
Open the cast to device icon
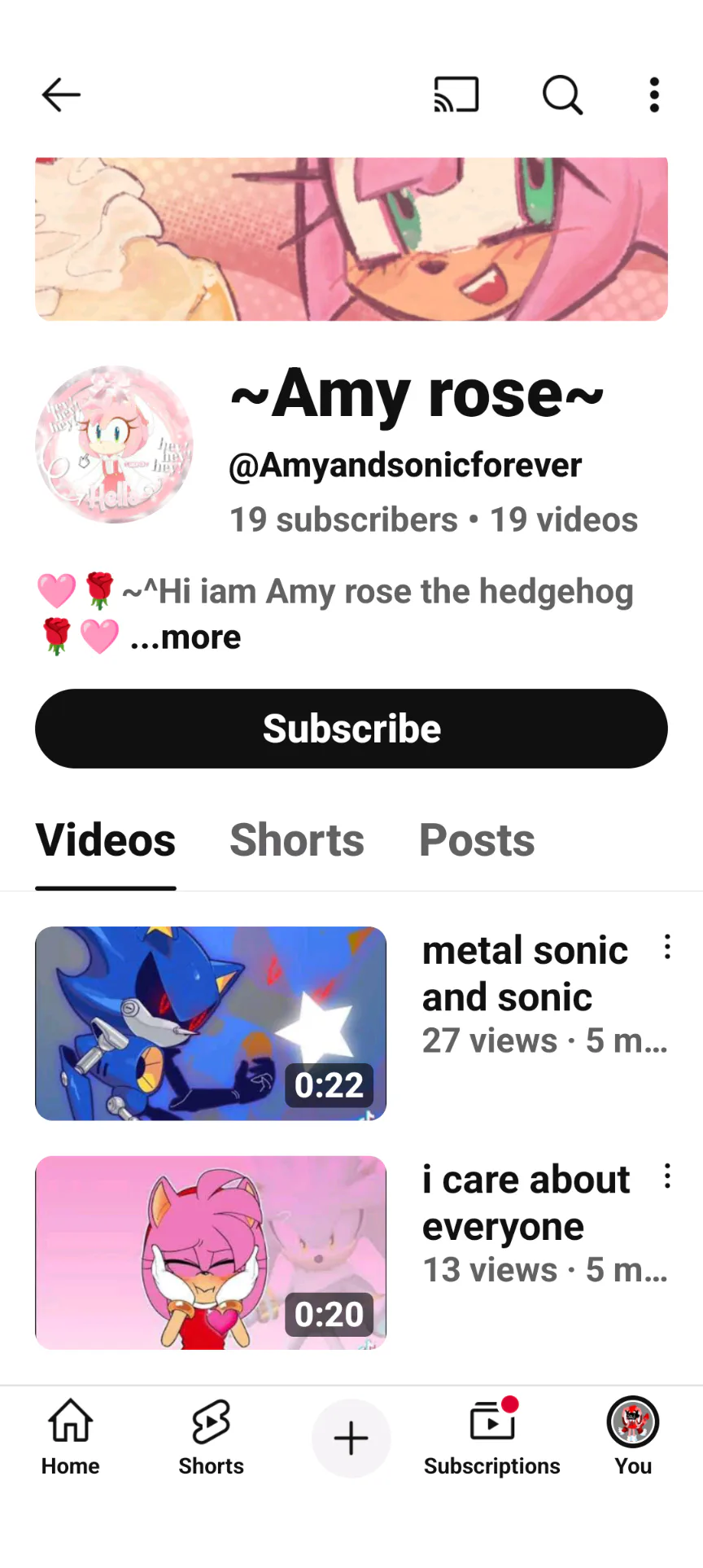tap(456, 95)
